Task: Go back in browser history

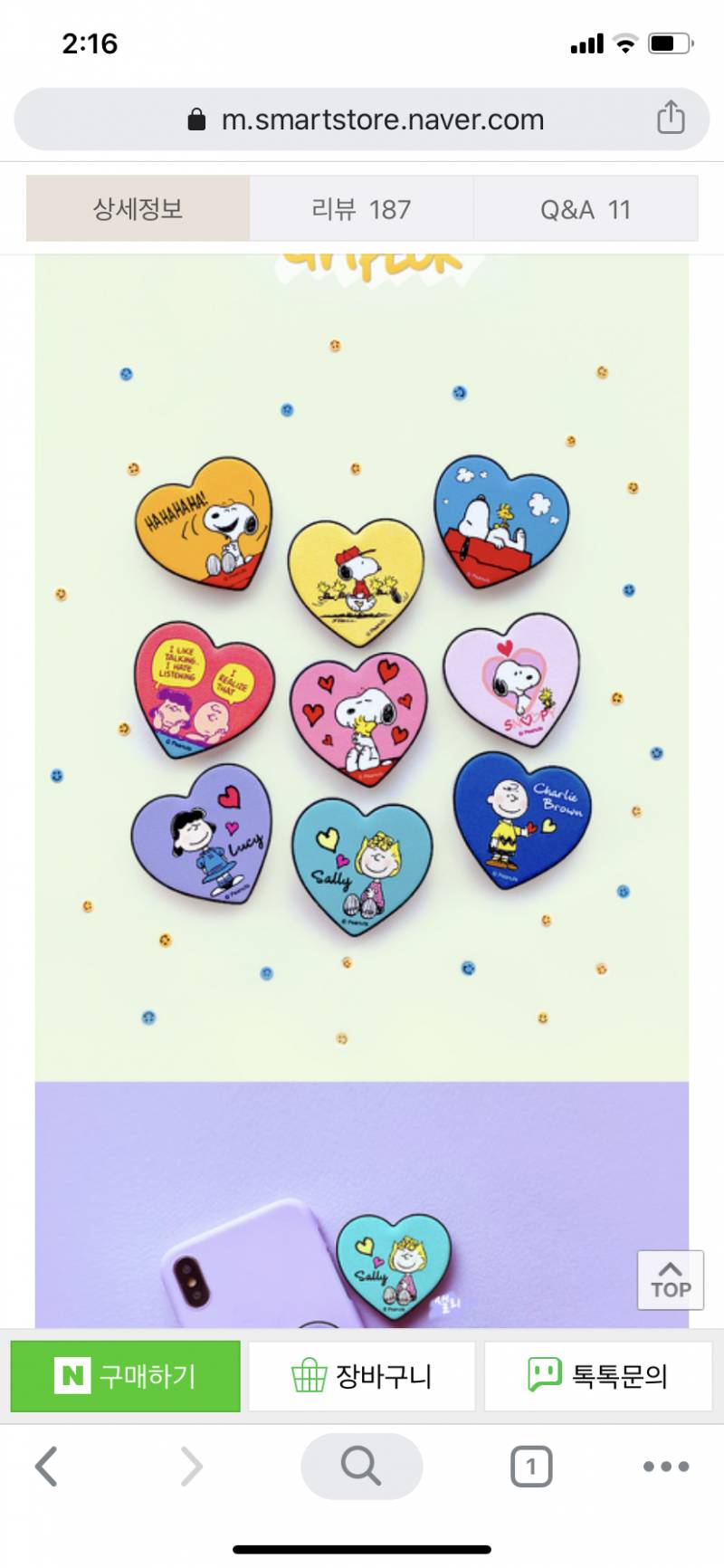Action: pyautogui.click(x=47, y=1466)
